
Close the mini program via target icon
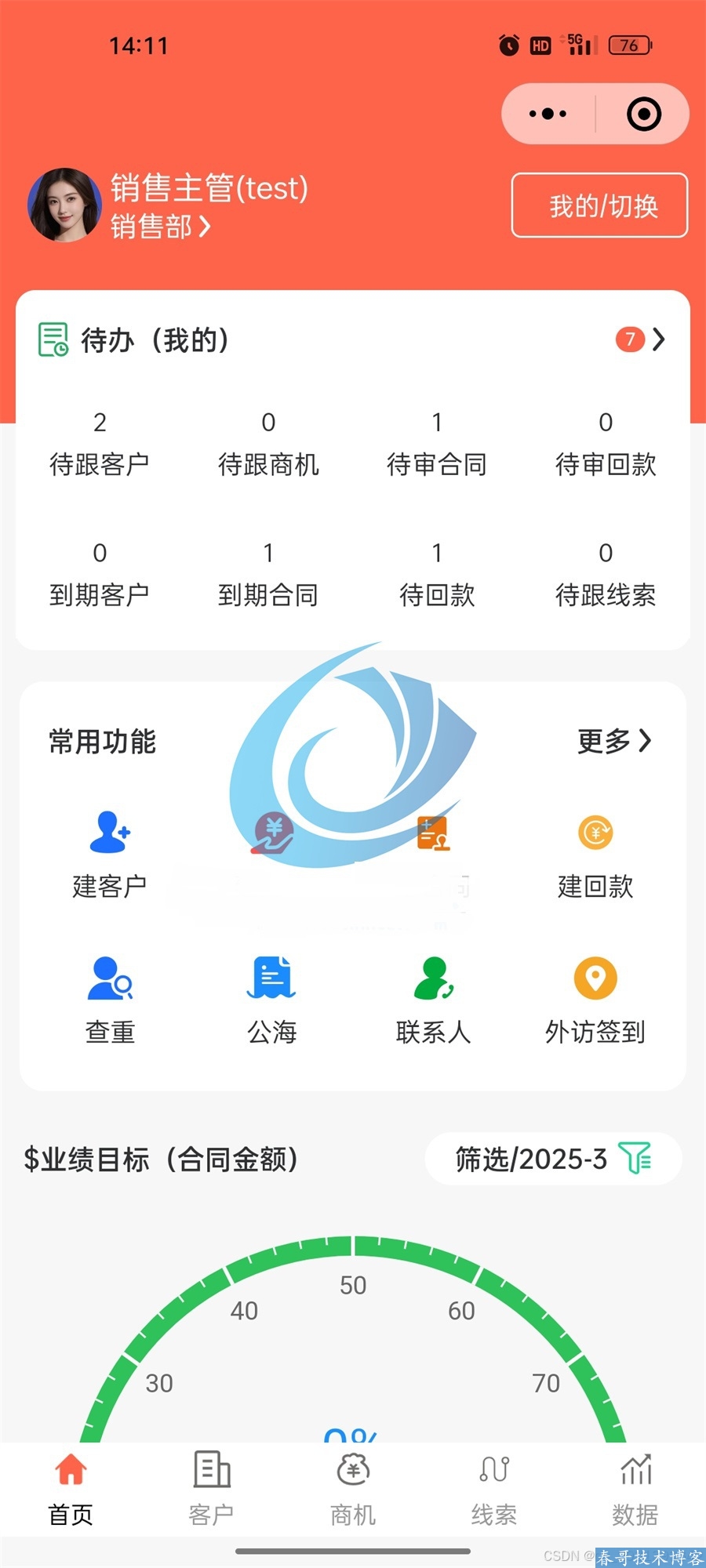(x=643, y=114)
